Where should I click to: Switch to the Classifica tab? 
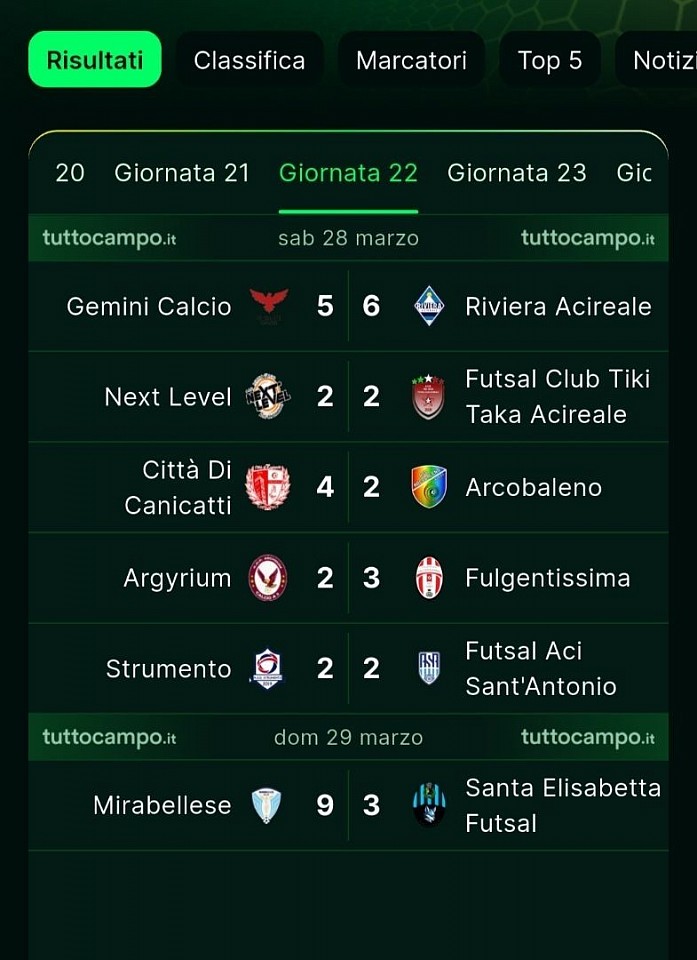coord(249,60)
